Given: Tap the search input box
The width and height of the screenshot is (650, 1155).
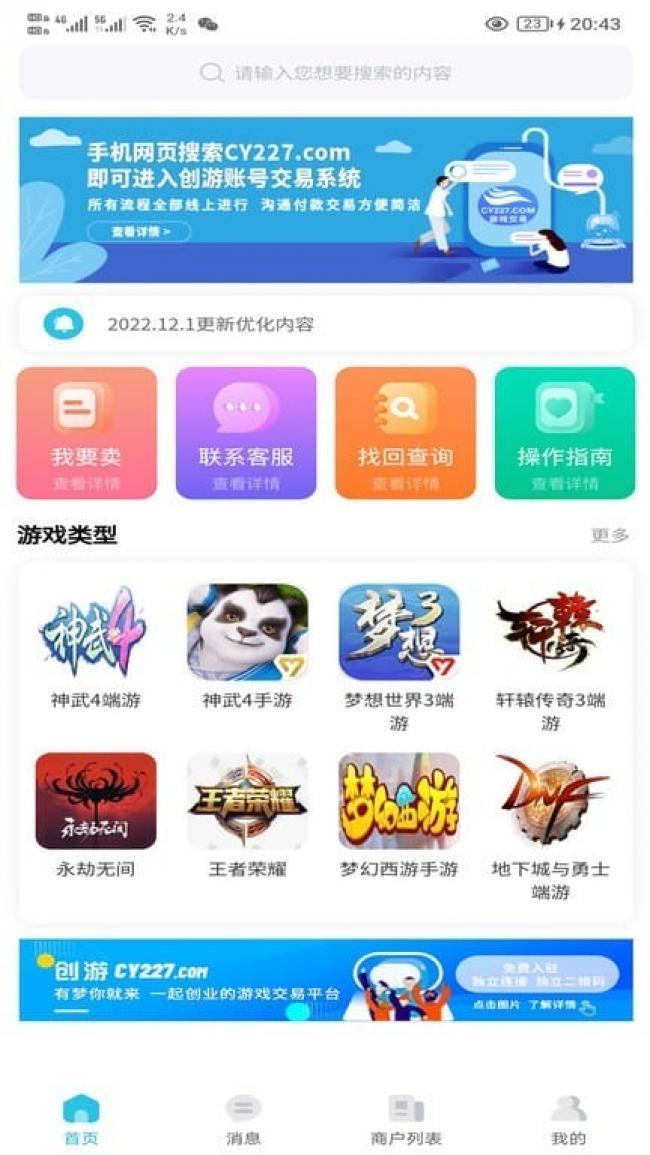Looking at the screenshot, I should coord(325,73).
